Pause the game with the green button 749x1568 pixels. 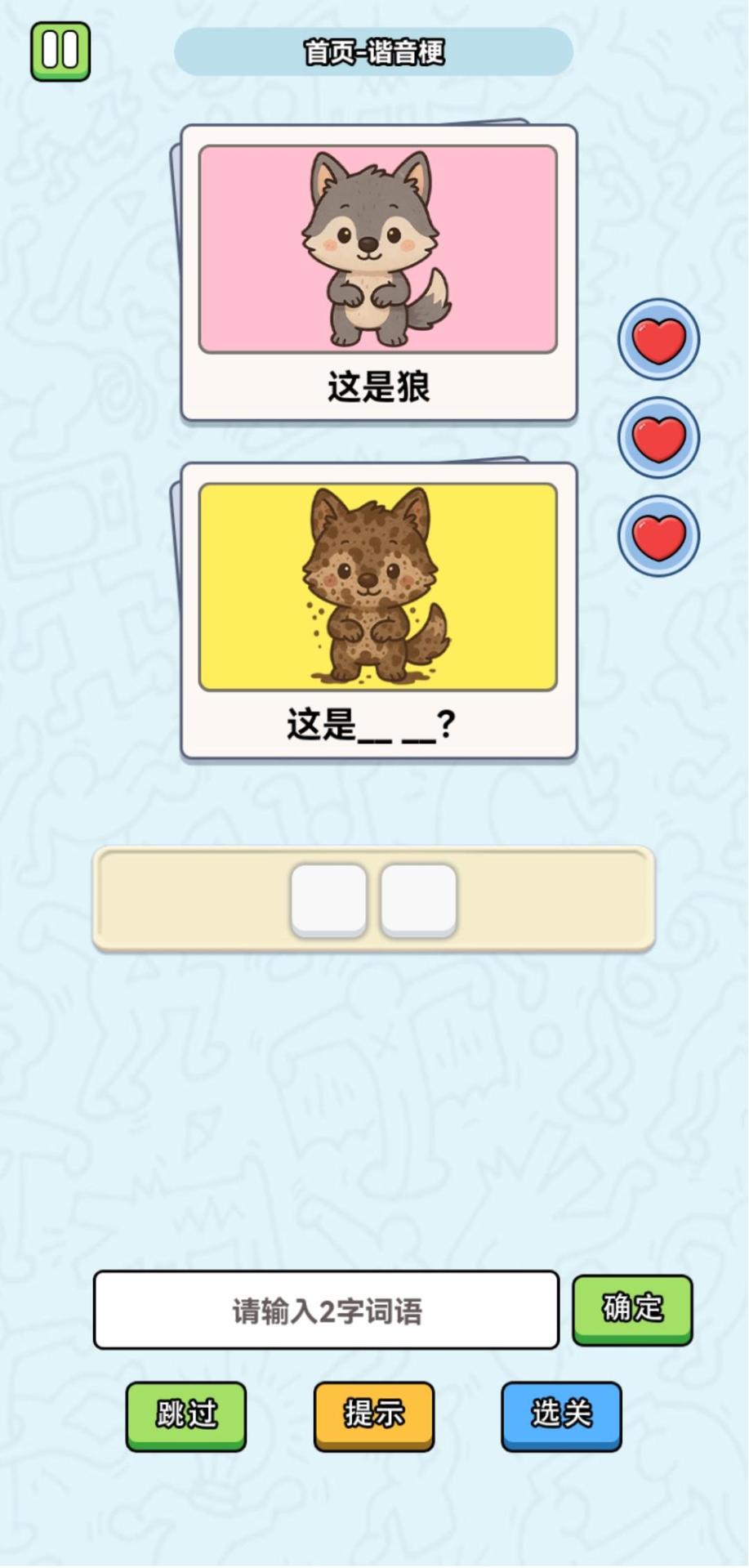pos(60,51)
